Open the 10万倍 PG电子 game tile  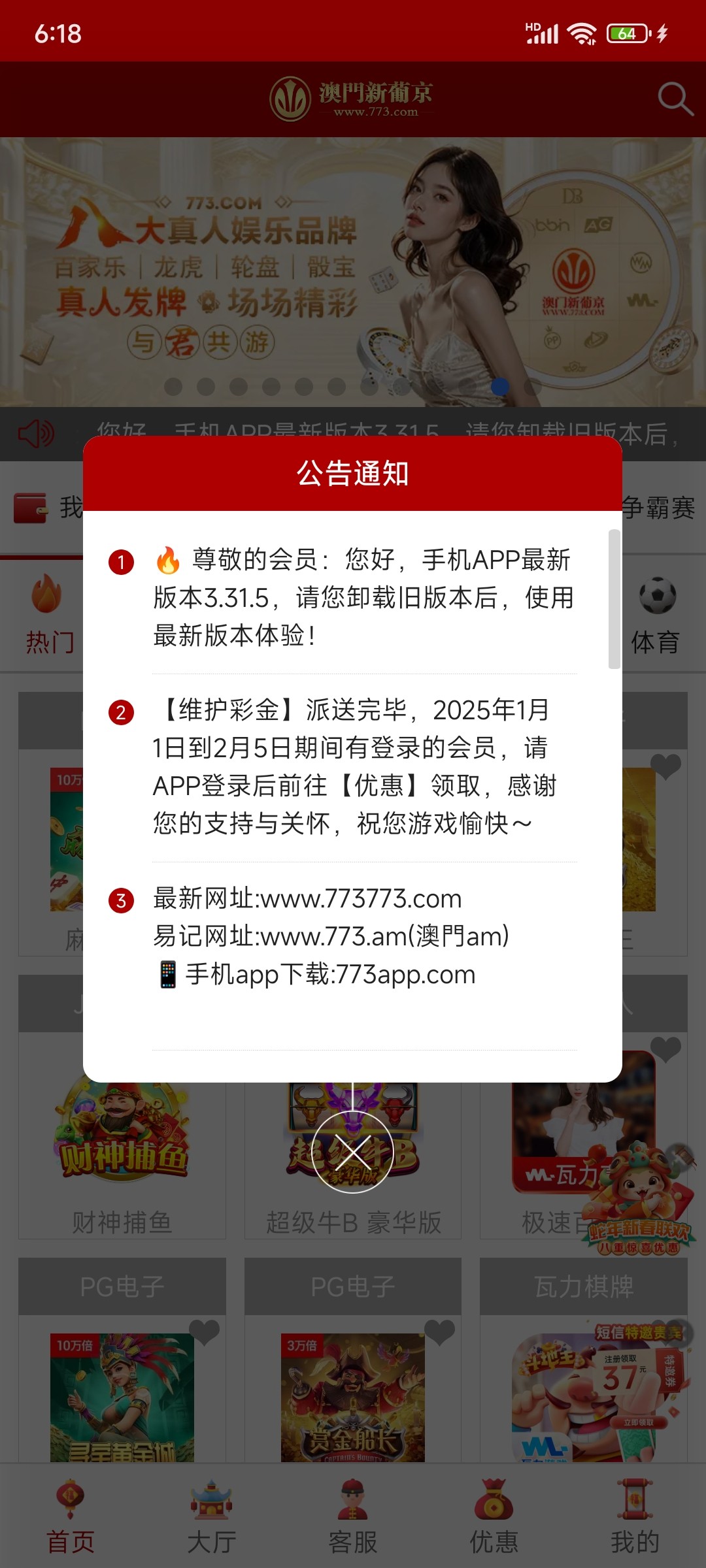pos(122,1398)
